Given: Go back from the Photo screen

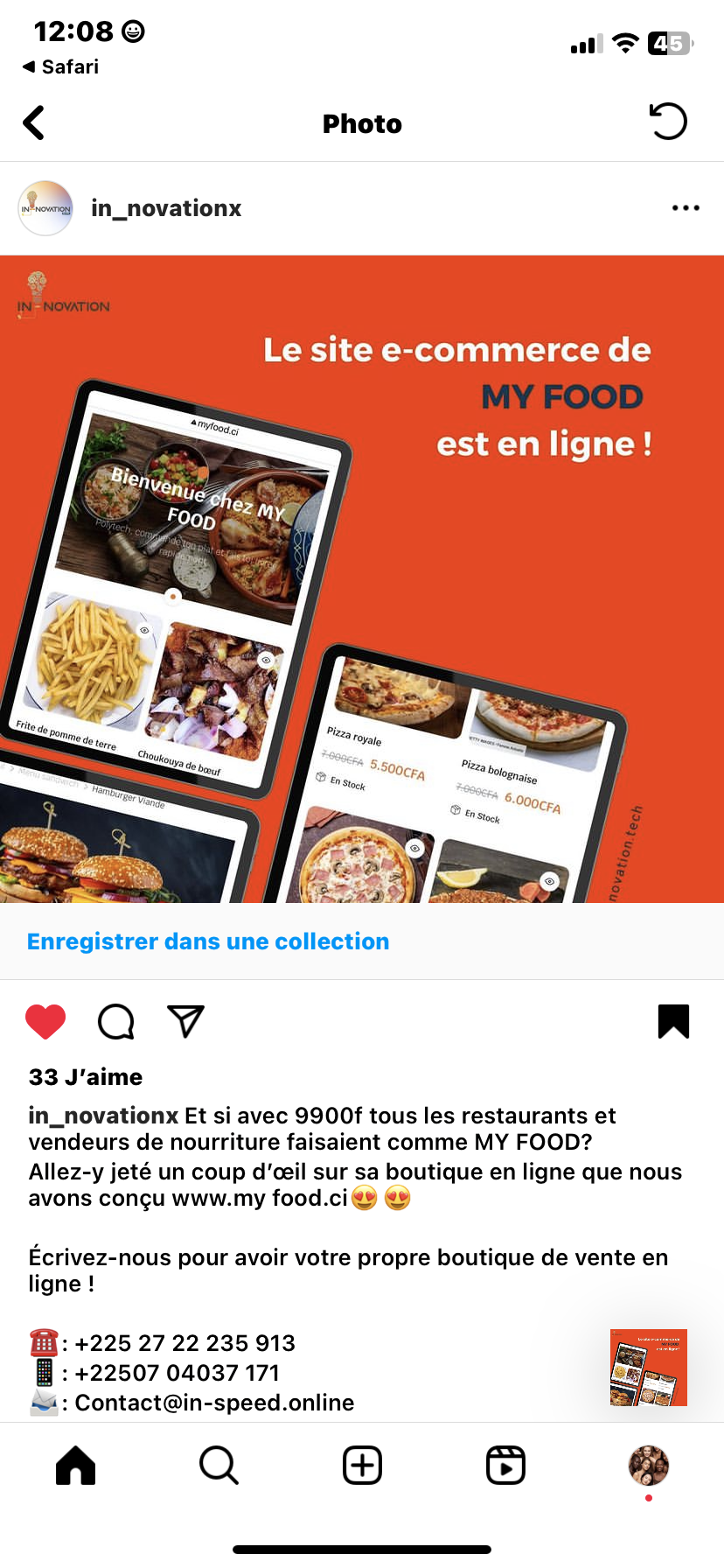Looking at the screenshot, I should (x=34, y=123).
